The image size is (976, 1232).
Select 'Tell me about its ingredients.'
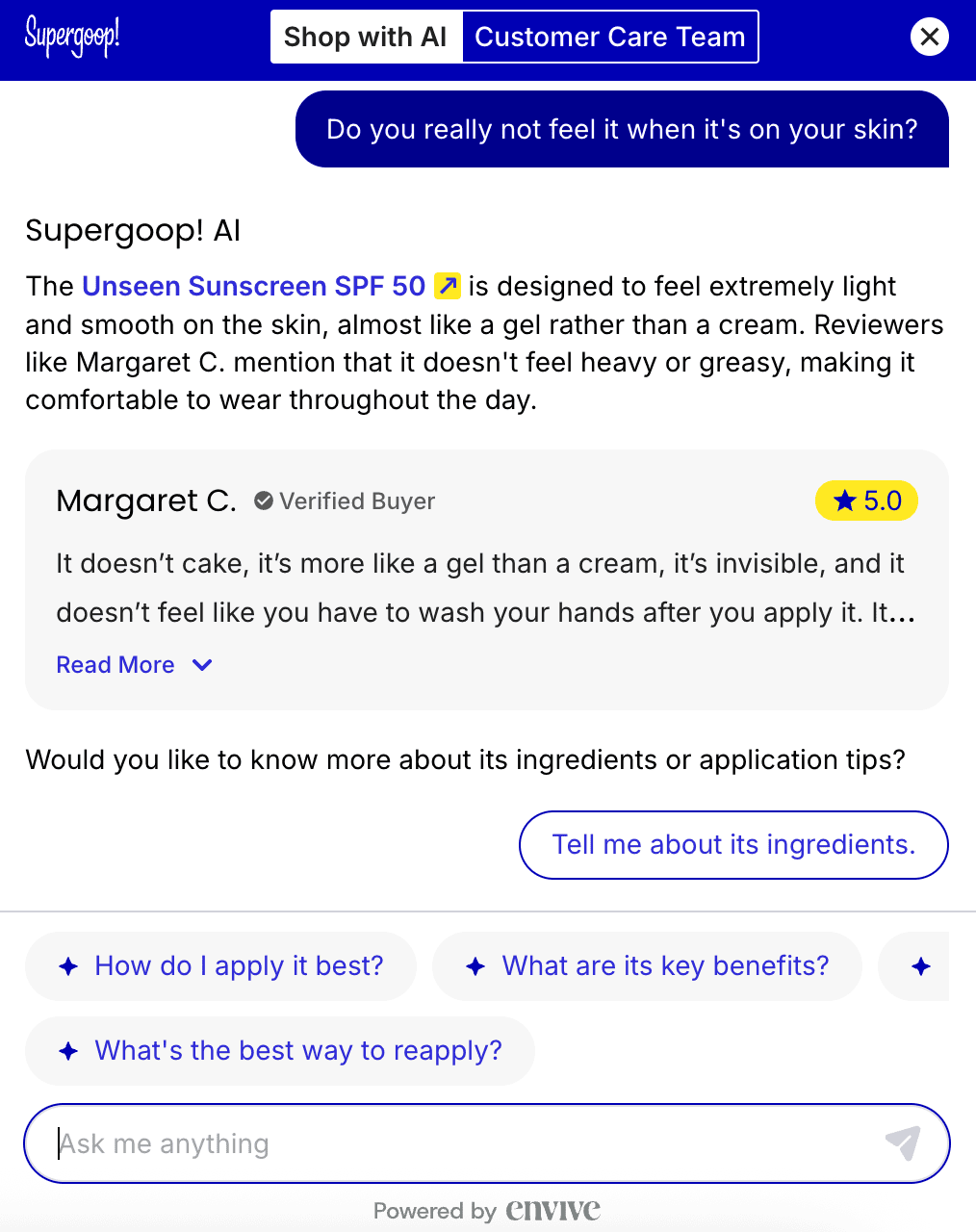click(733, 844)
